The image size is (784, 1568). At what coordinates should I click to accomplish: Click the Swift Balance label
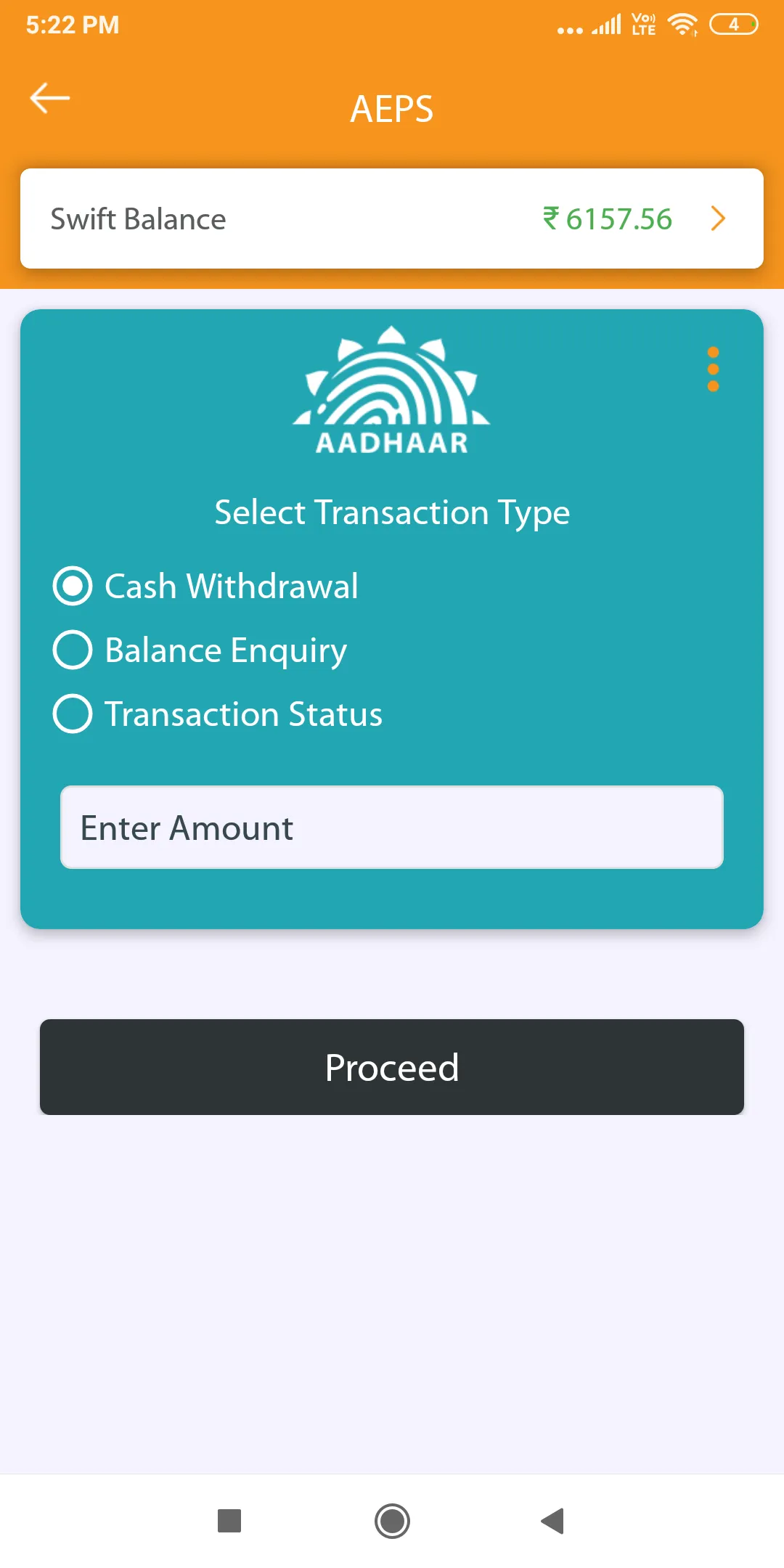138,219
